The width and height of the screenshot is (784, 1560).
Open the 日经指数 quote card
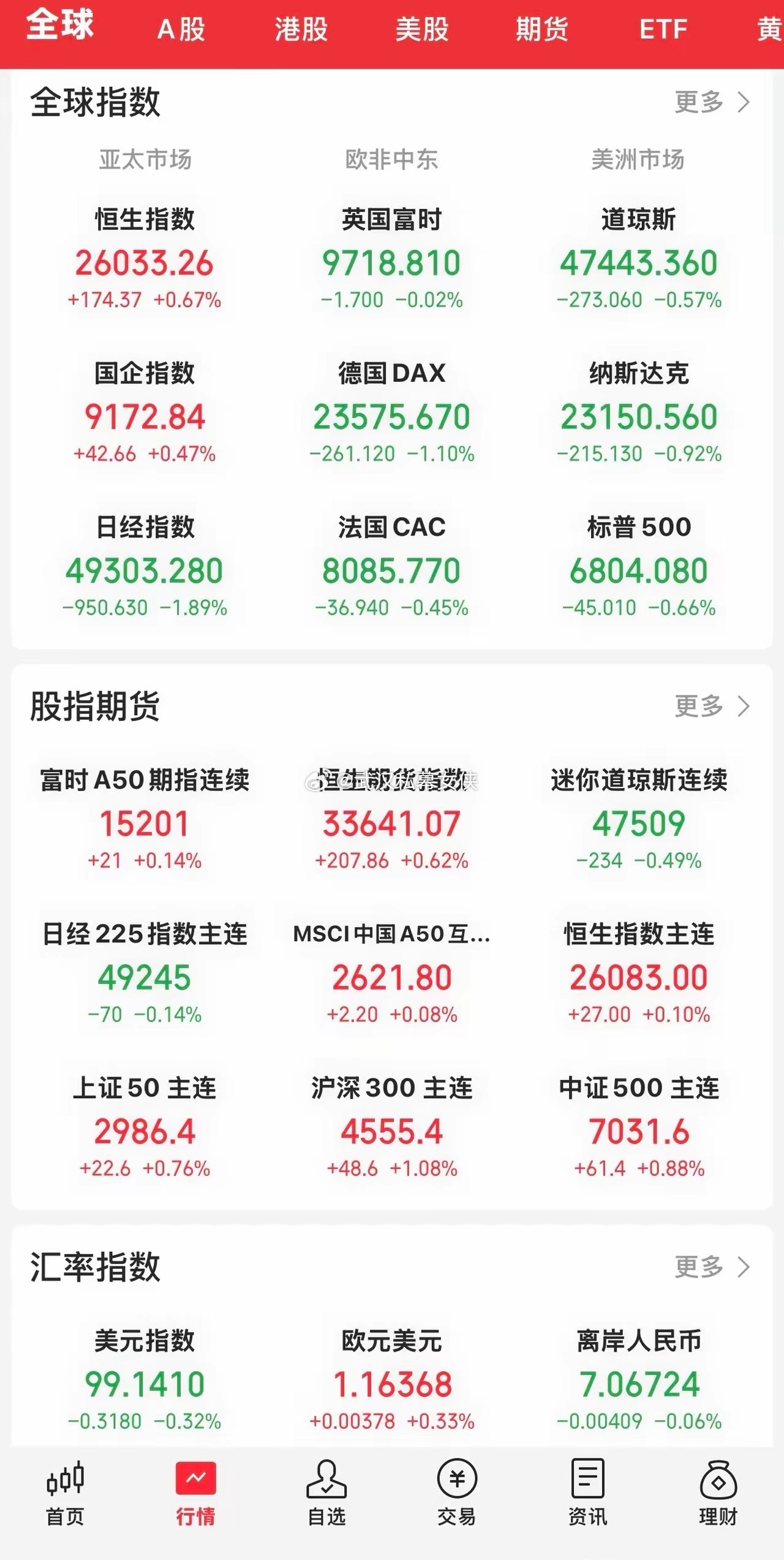point(145,566)
